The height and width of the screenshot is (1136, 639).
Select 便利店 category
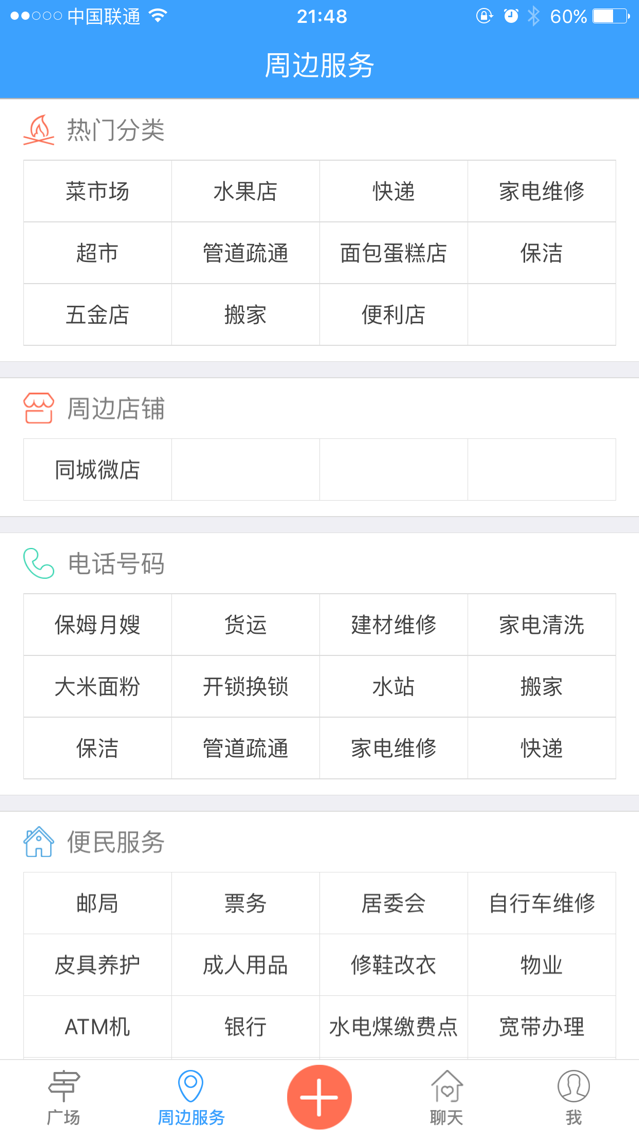(393, 315)
